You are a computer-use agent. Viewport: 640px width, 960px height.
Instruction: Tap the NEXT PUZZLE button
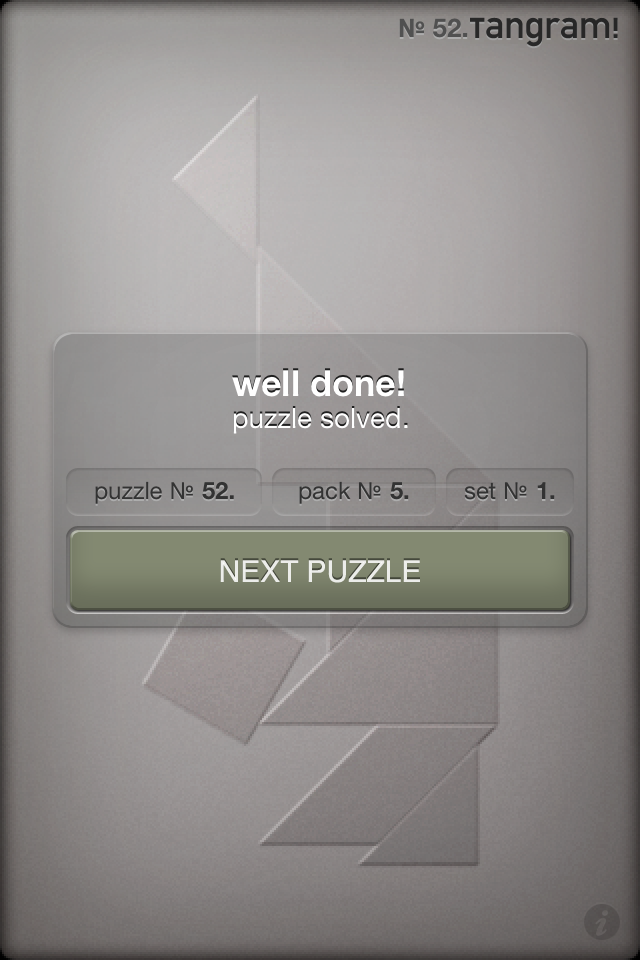(320, 571)
